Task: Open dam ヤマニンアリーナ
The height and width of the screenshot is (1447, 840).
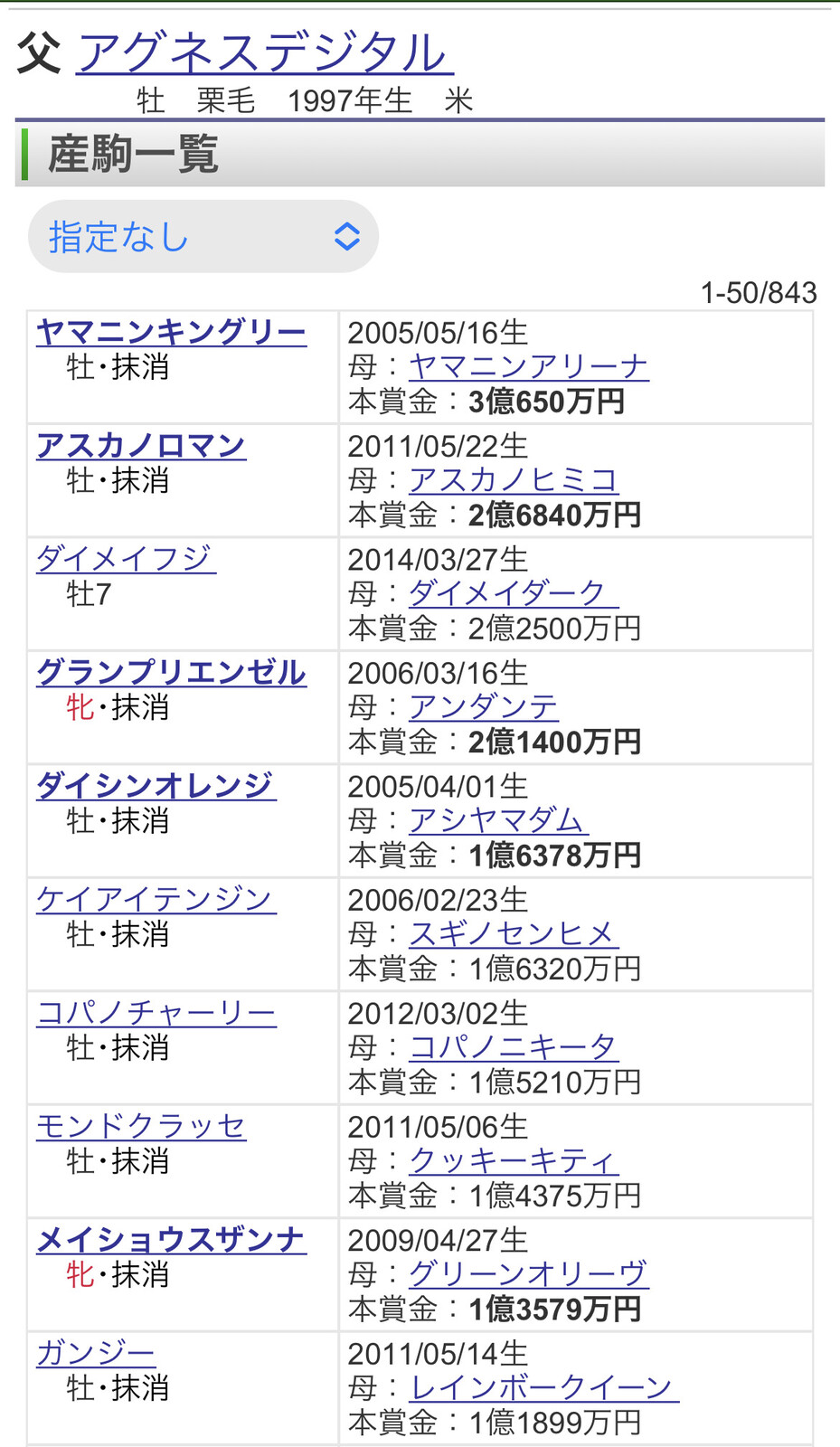Action: pyautogui.click(x=529, y=366)
